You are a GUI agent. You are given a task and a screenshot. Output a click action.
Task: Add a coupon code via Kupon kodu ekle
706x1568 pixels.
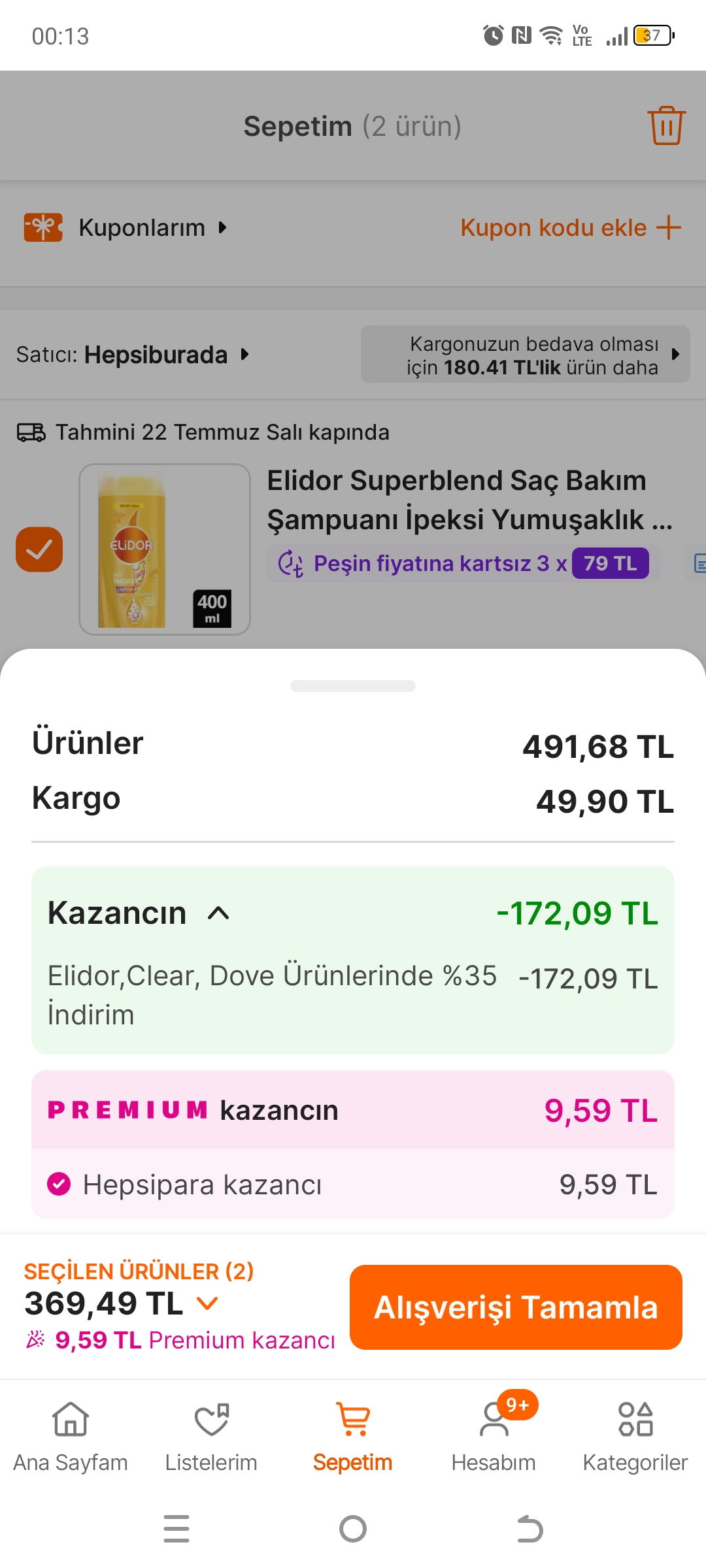[x=570, y=228]
